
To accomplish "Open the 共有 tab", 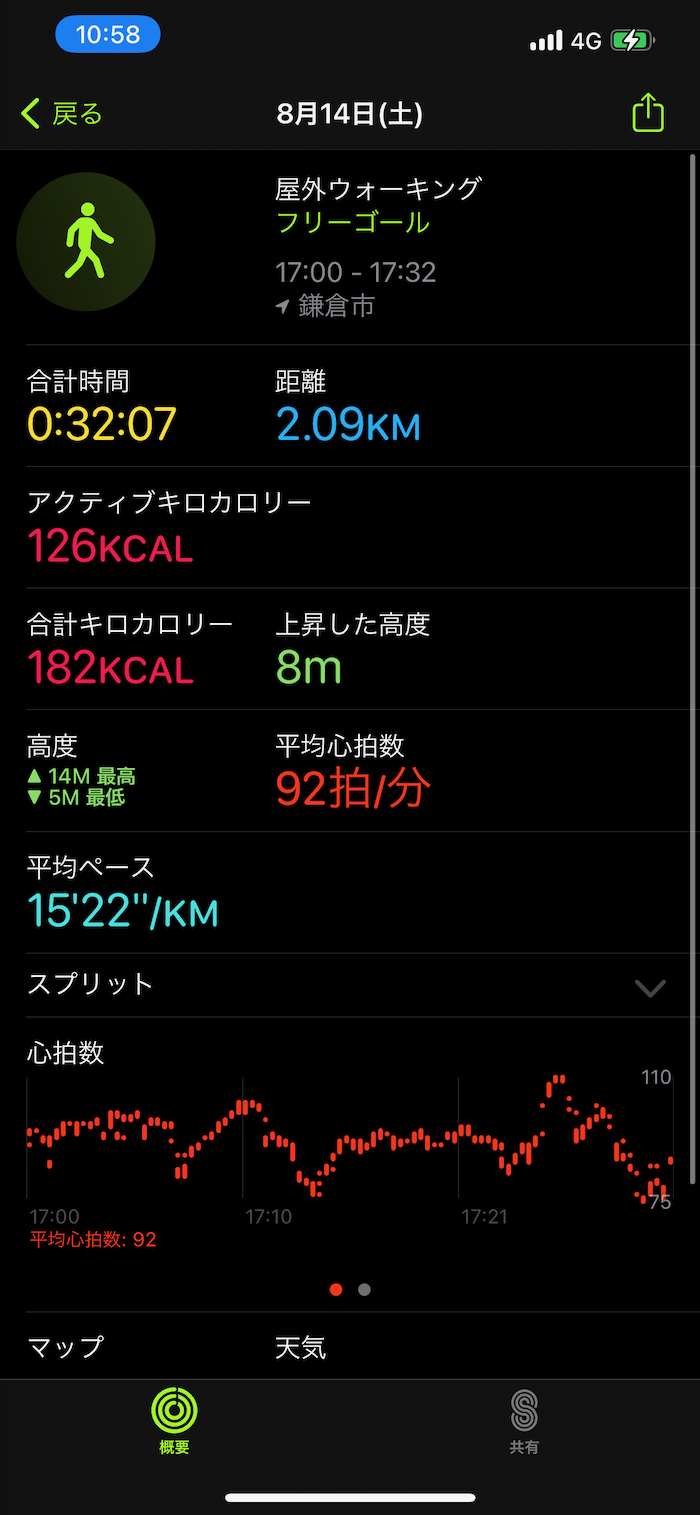I will (524, 1421).
